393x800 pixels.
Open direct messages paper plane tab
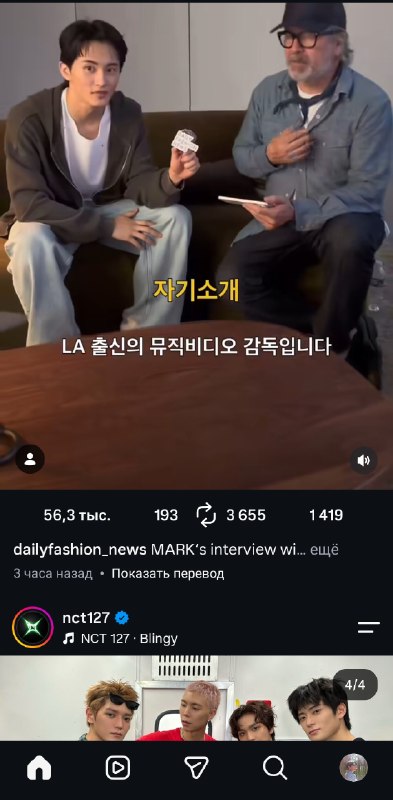196,767
